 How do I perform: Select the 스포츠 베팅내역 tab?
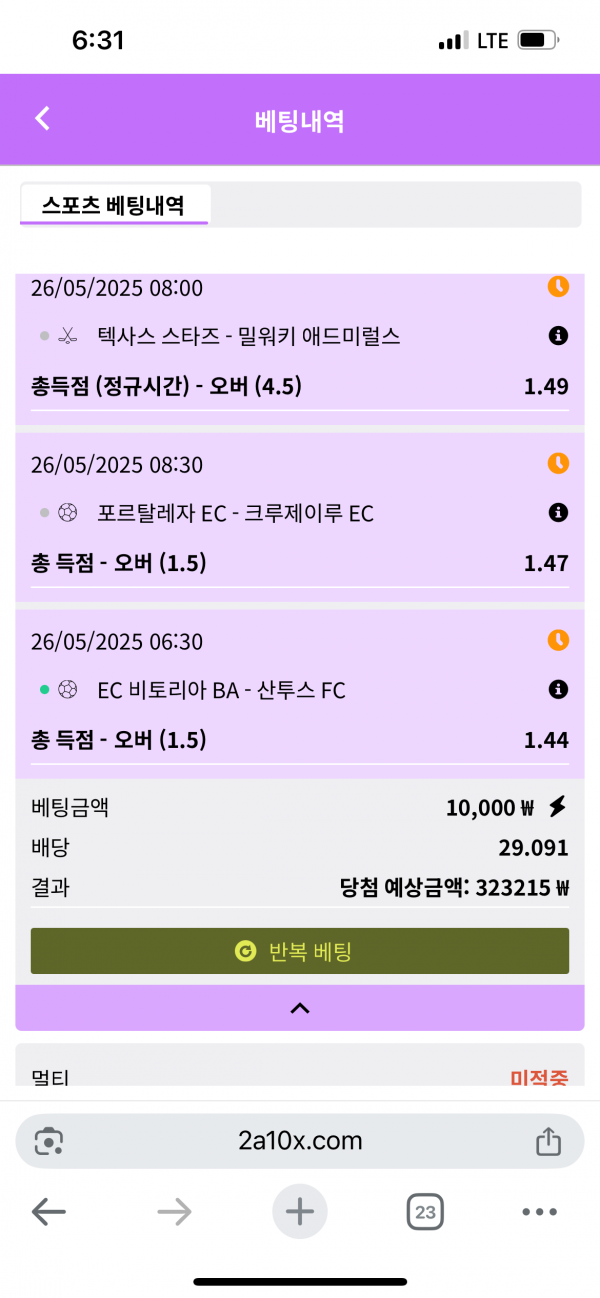tap(113, 205)
